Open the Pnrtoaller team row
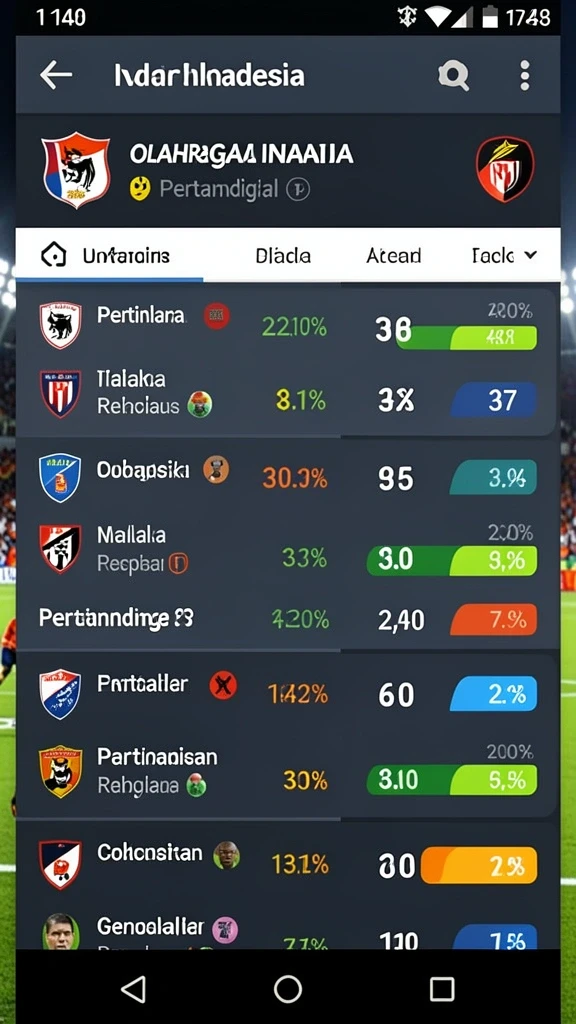576x1024 pixels. pyautogui.click(x=287, y=694)
